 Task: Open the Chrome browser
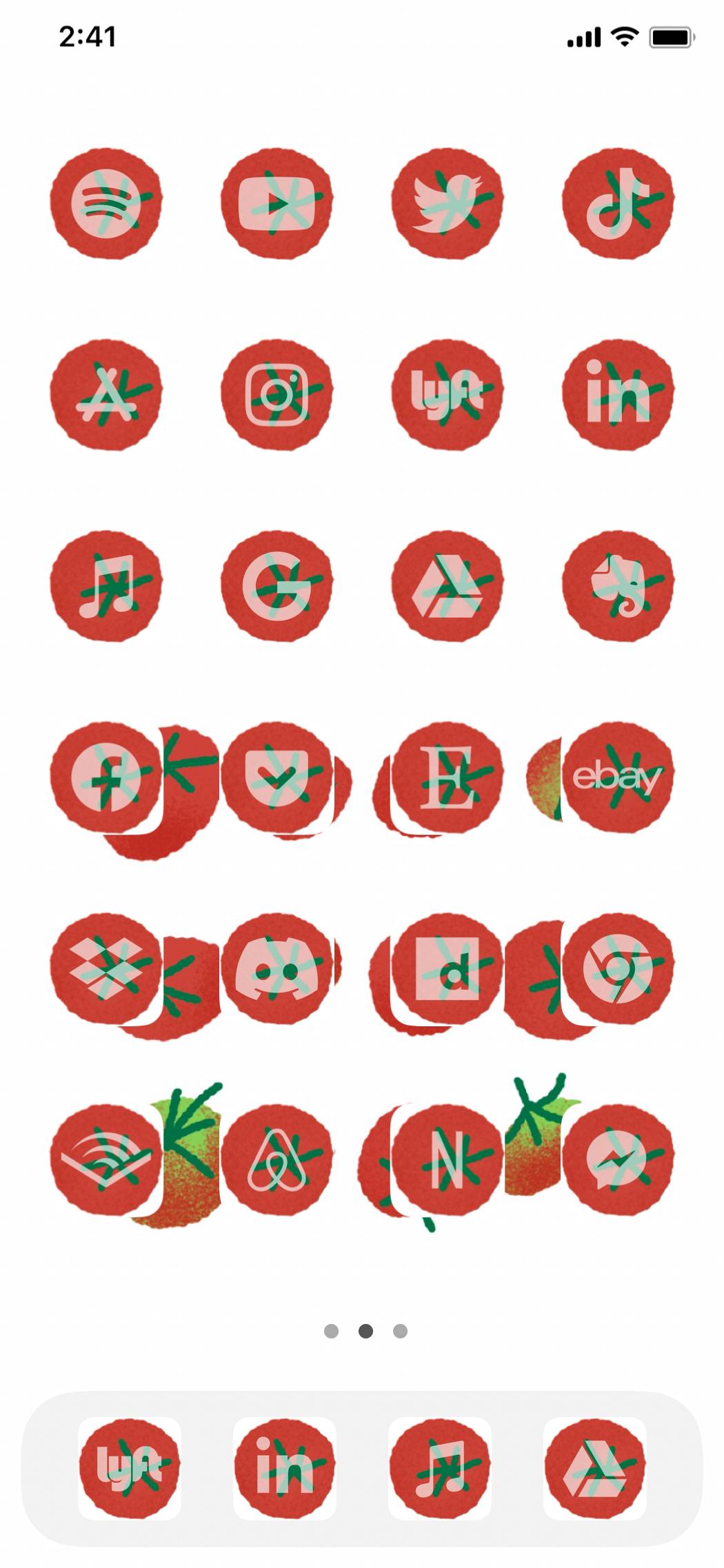(x=618, y=969)
